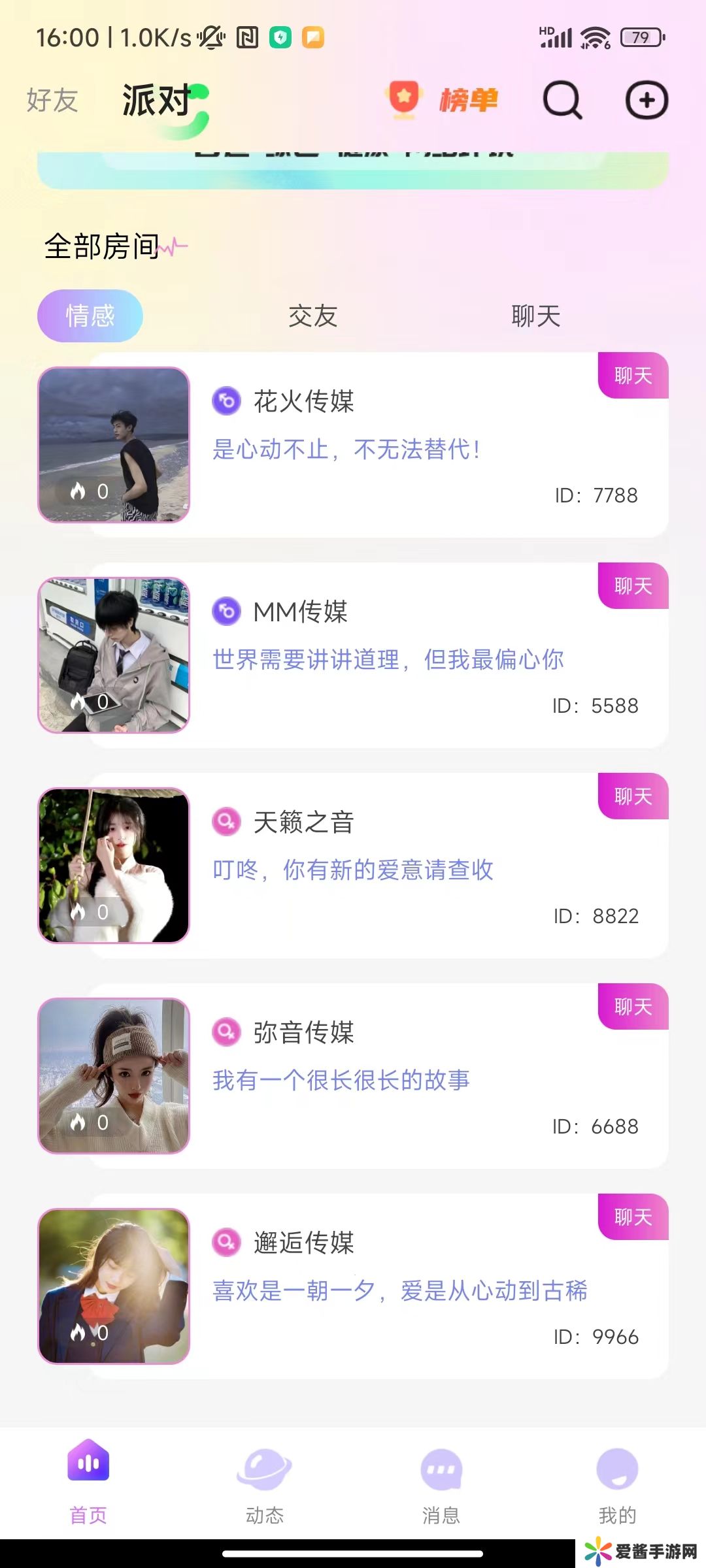Screen dimensions: 706x1568
Task: Switch to the 交友 room filter
Action: coord(313,316)
